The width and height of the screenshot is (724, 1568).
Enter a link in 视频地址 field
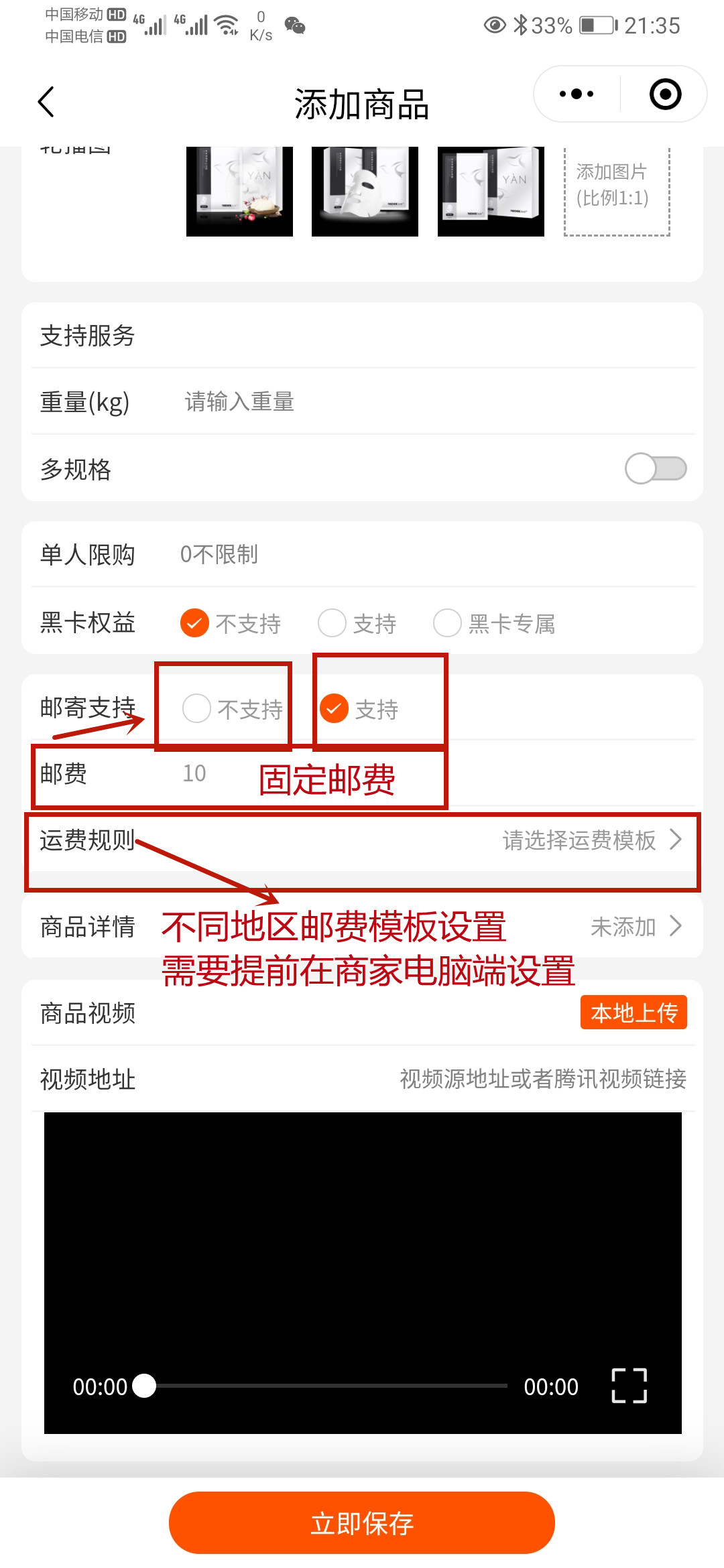542,1079
